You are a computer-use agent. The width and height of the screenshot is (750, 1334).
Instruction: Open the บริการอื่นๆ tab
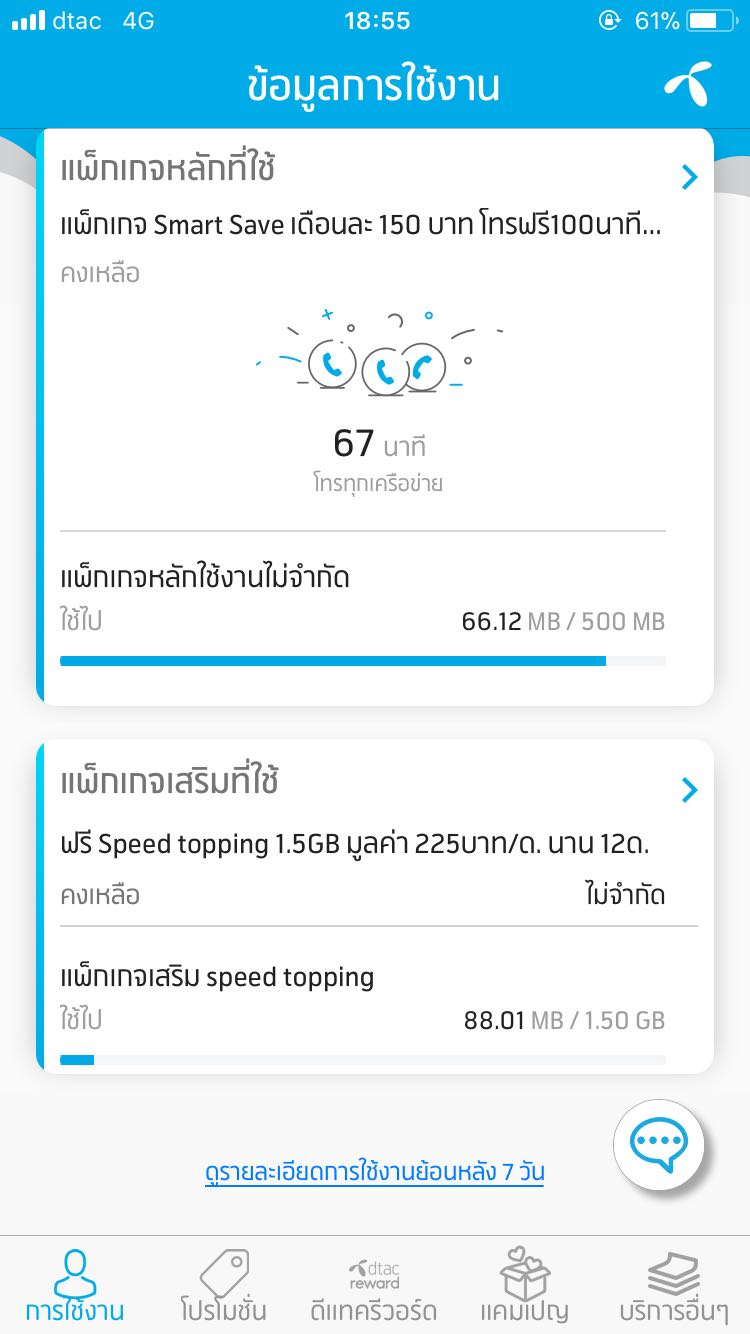coord(674,1286)
